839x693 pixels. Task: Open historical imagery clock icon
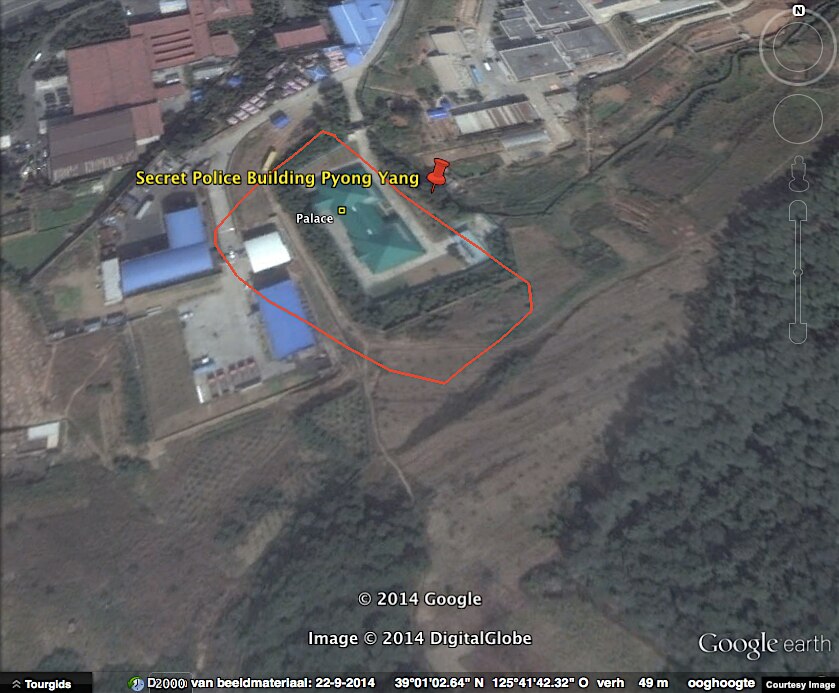coord(137,683)
